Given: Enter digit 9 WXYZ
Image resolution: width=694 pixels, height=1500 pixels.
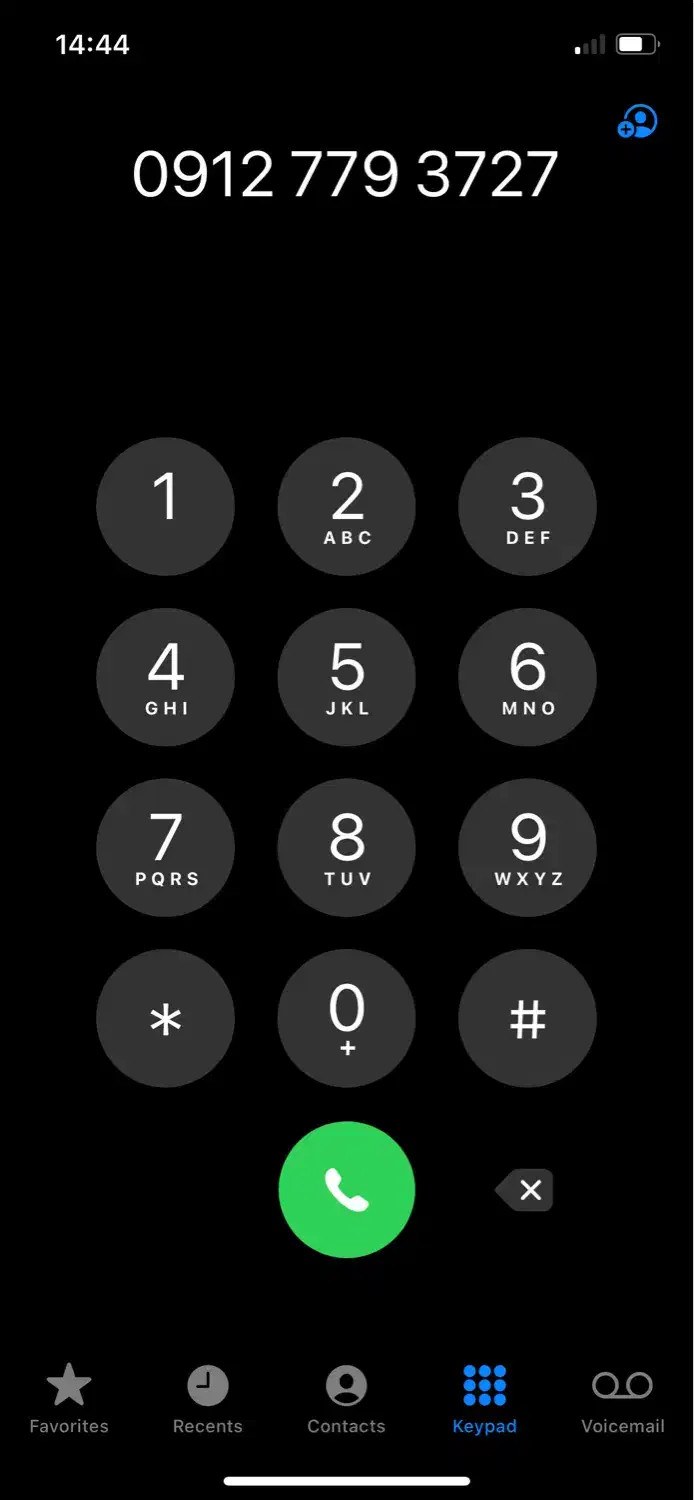Looking at the screenshot, I should pos(527,848).
